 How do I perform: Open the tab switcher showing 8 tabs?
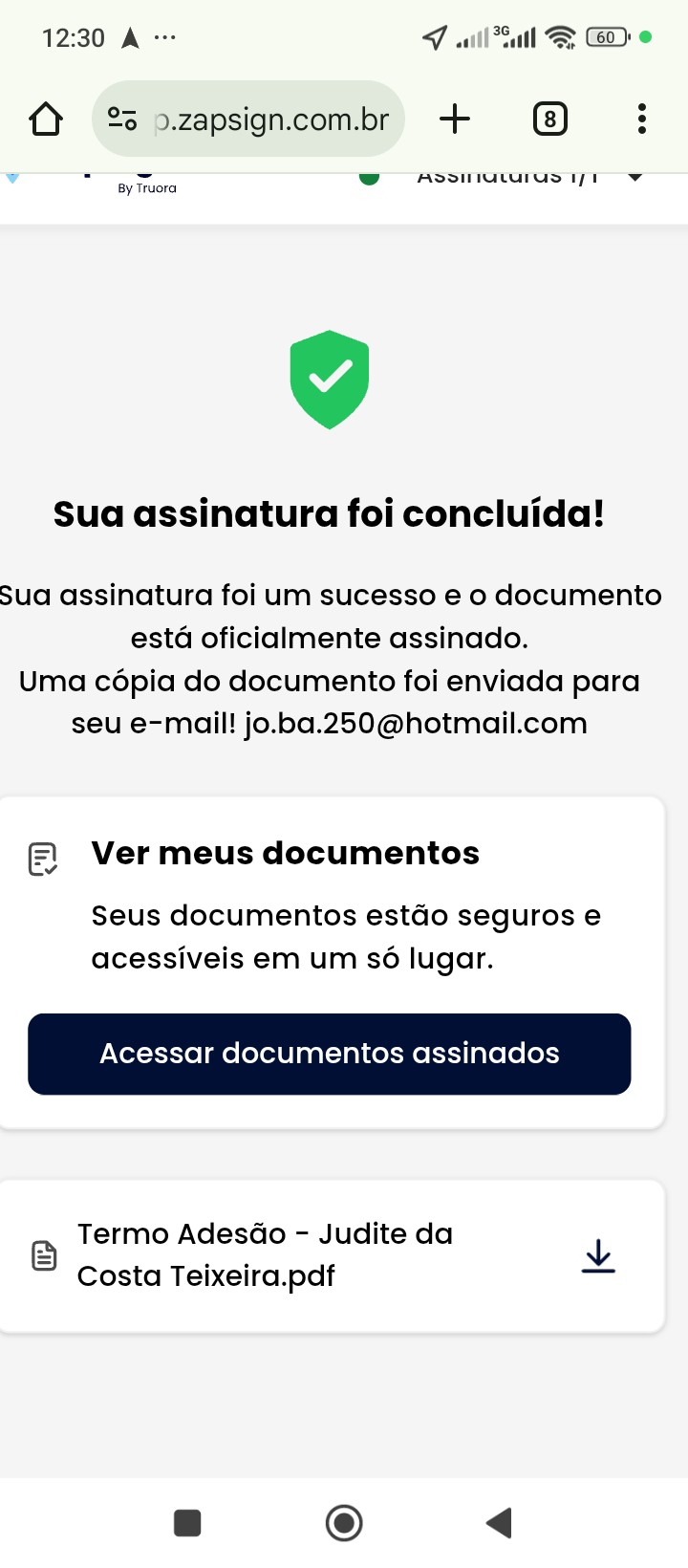coord(549,120)
